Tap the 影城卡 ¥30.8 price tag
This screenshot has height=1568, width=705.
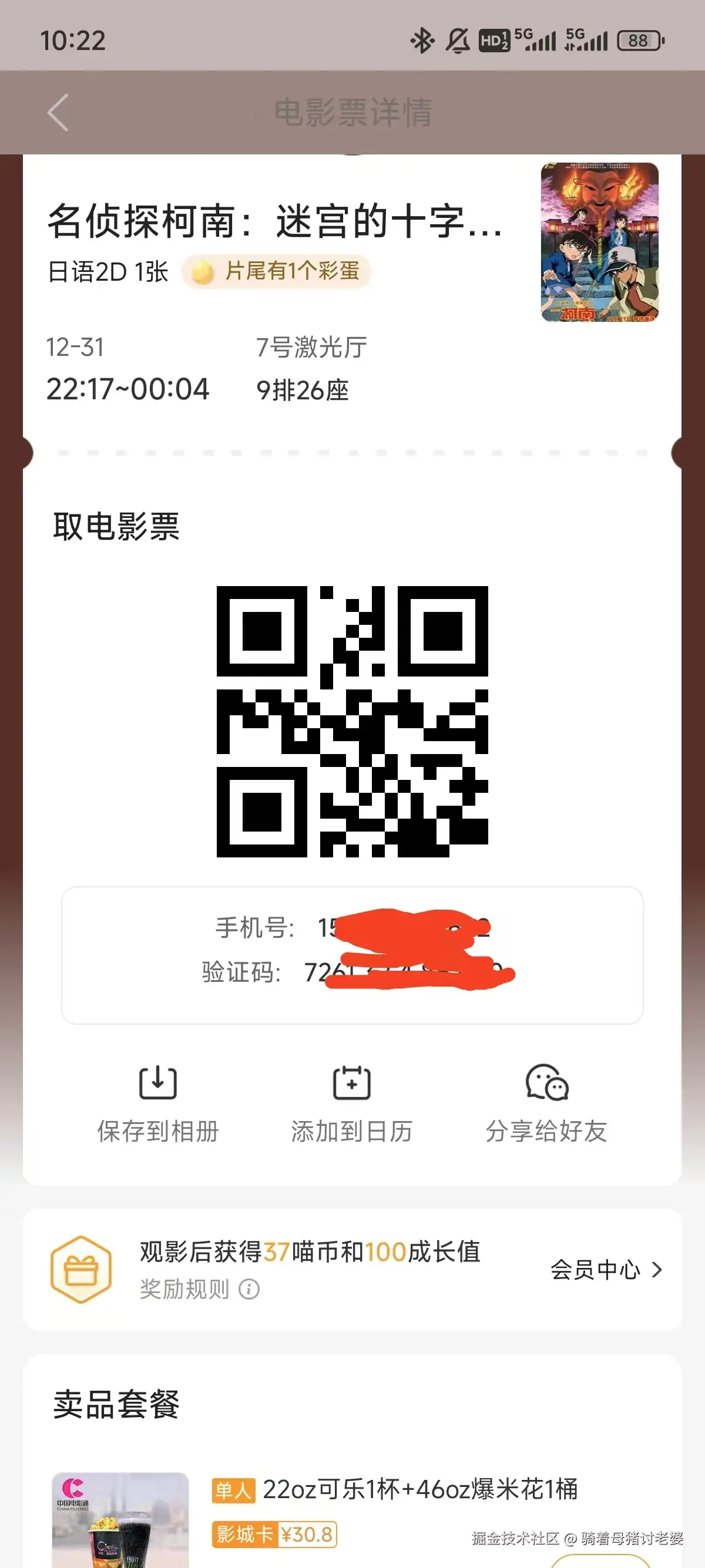click(x=273, y=1534)
